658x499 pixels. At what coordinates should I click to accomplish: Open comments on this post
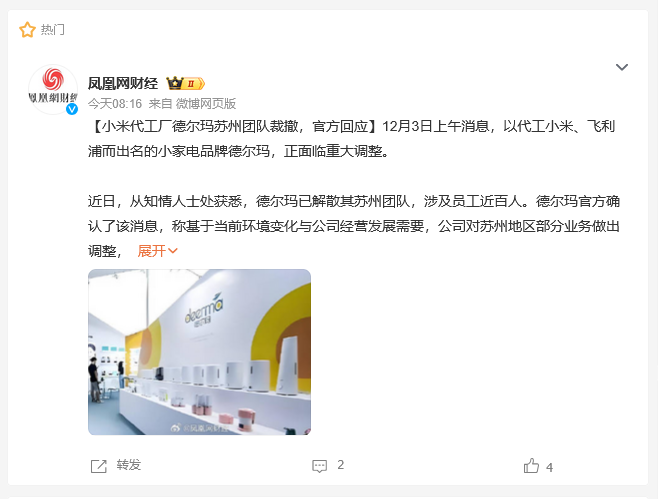(328, 465)
